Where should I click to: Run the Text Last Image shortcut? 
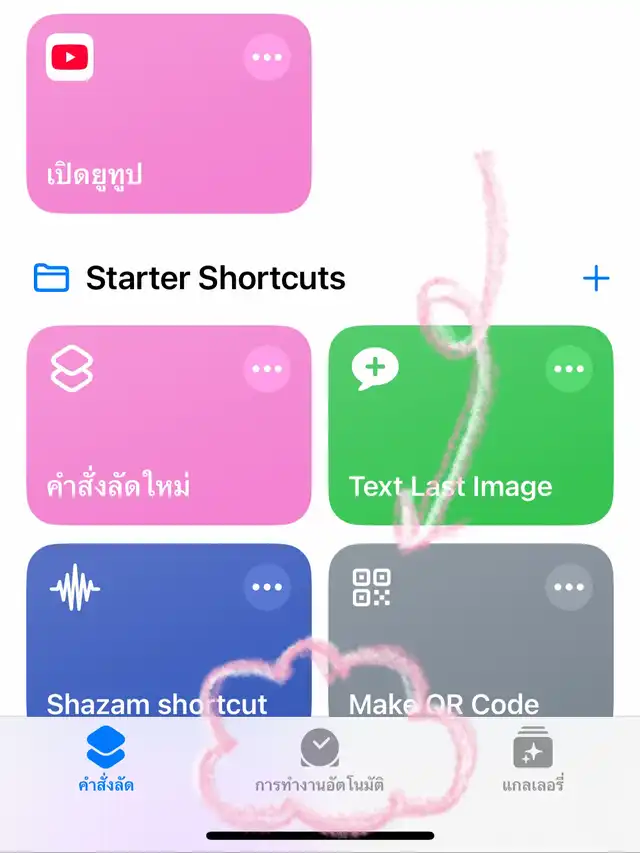pos(450,450)
